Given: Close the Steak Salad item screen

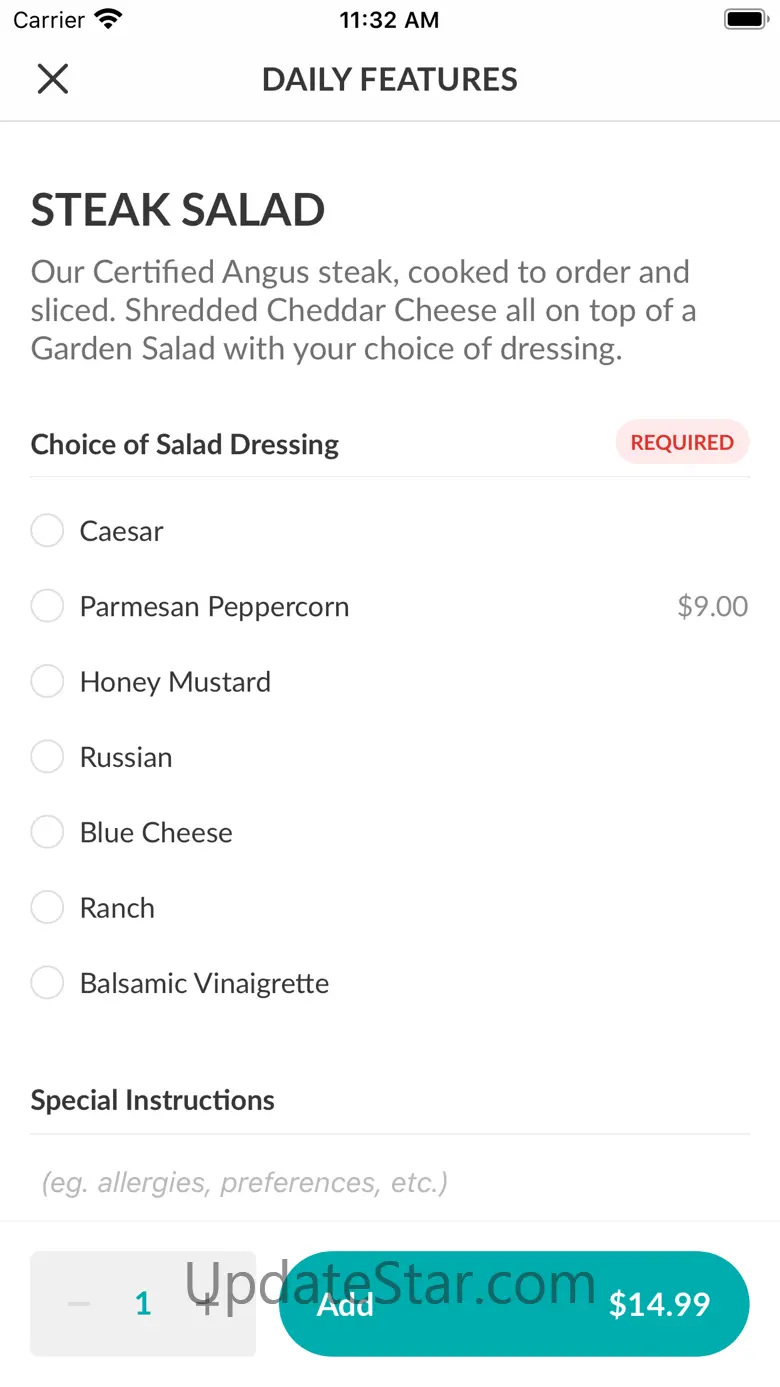Looking at the screenshot, I should click(x=52, y=79).
